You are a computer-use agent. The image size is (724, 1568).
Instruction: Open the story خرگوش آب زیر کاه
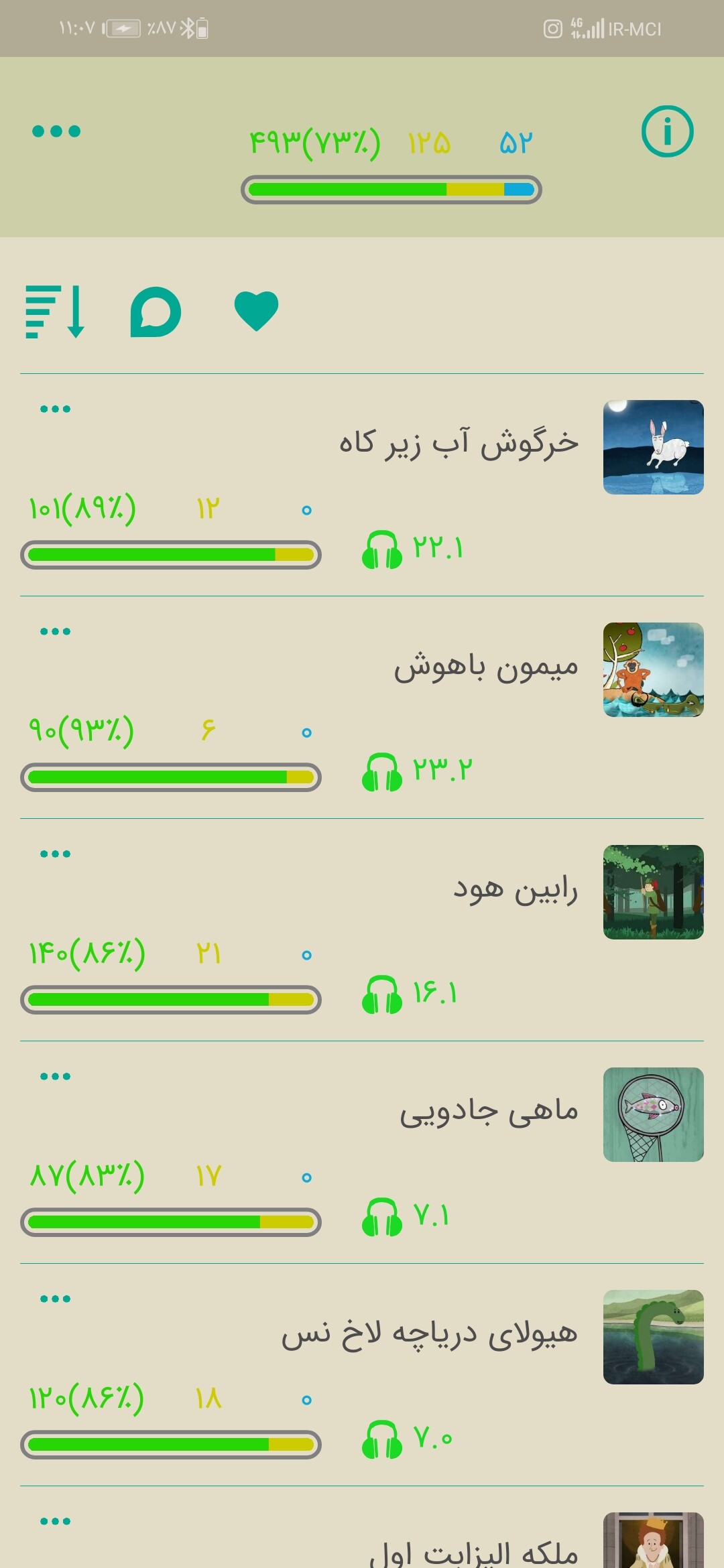459,444
